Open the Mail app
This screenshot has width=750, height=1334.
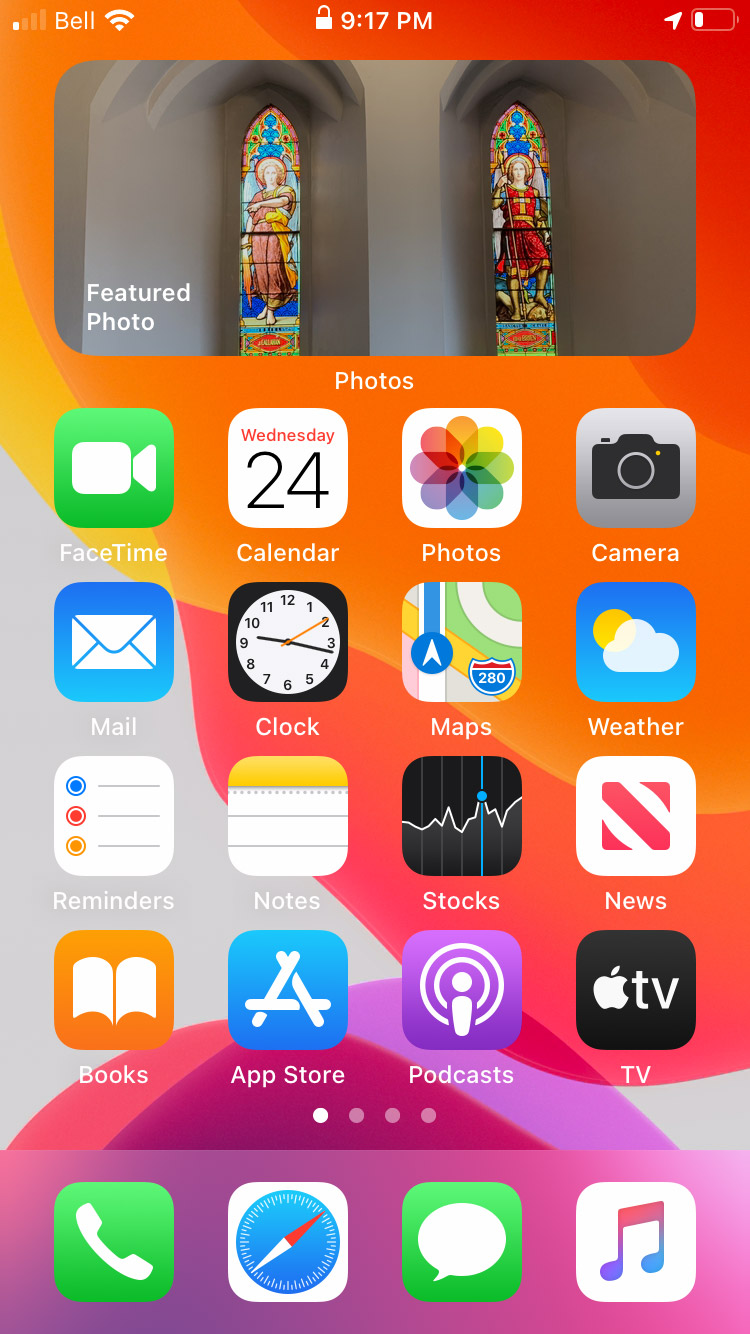[x=114, y=642]
